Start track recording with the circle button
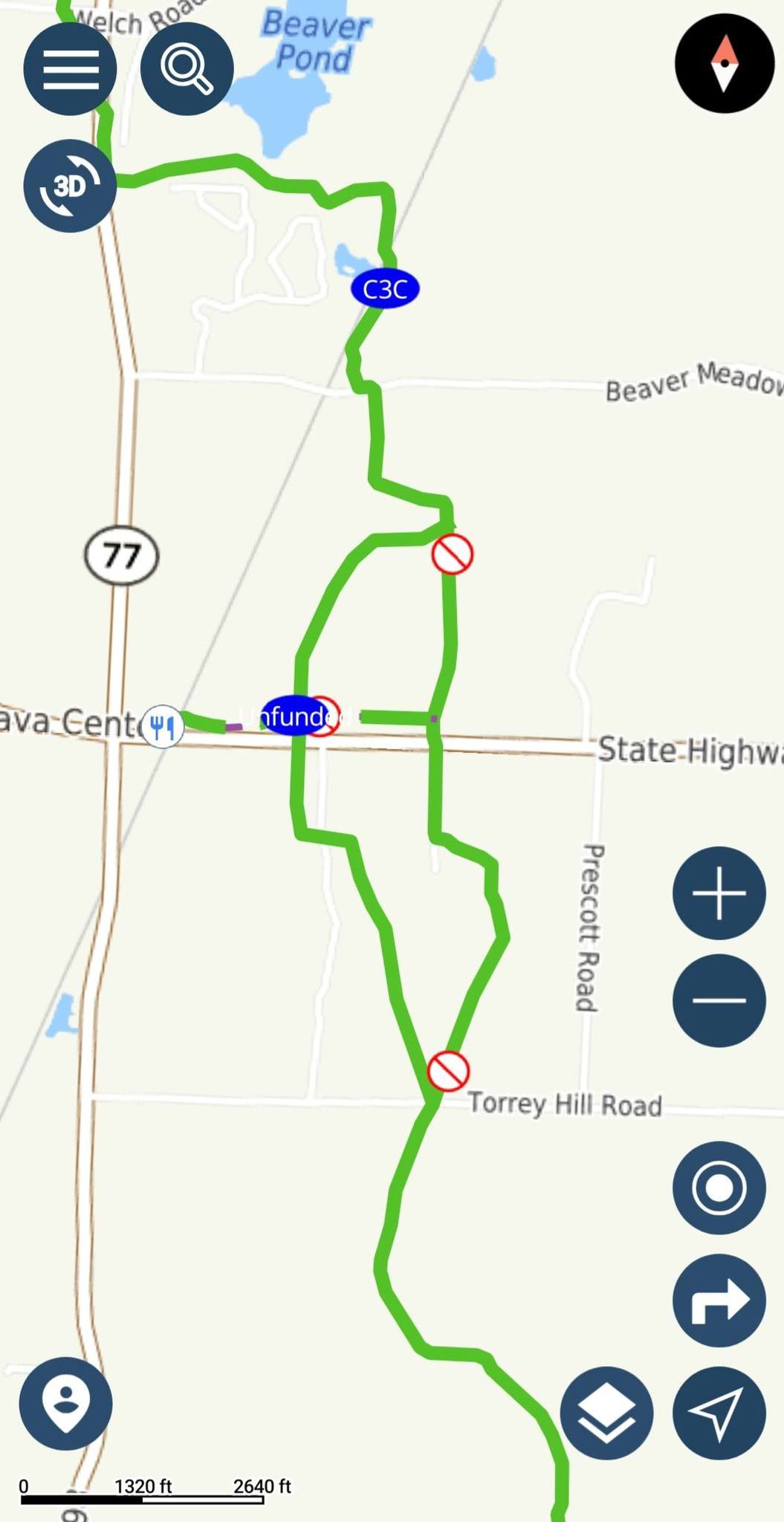Screen dimensions: 784x1522 click(x=719, y=1188)
